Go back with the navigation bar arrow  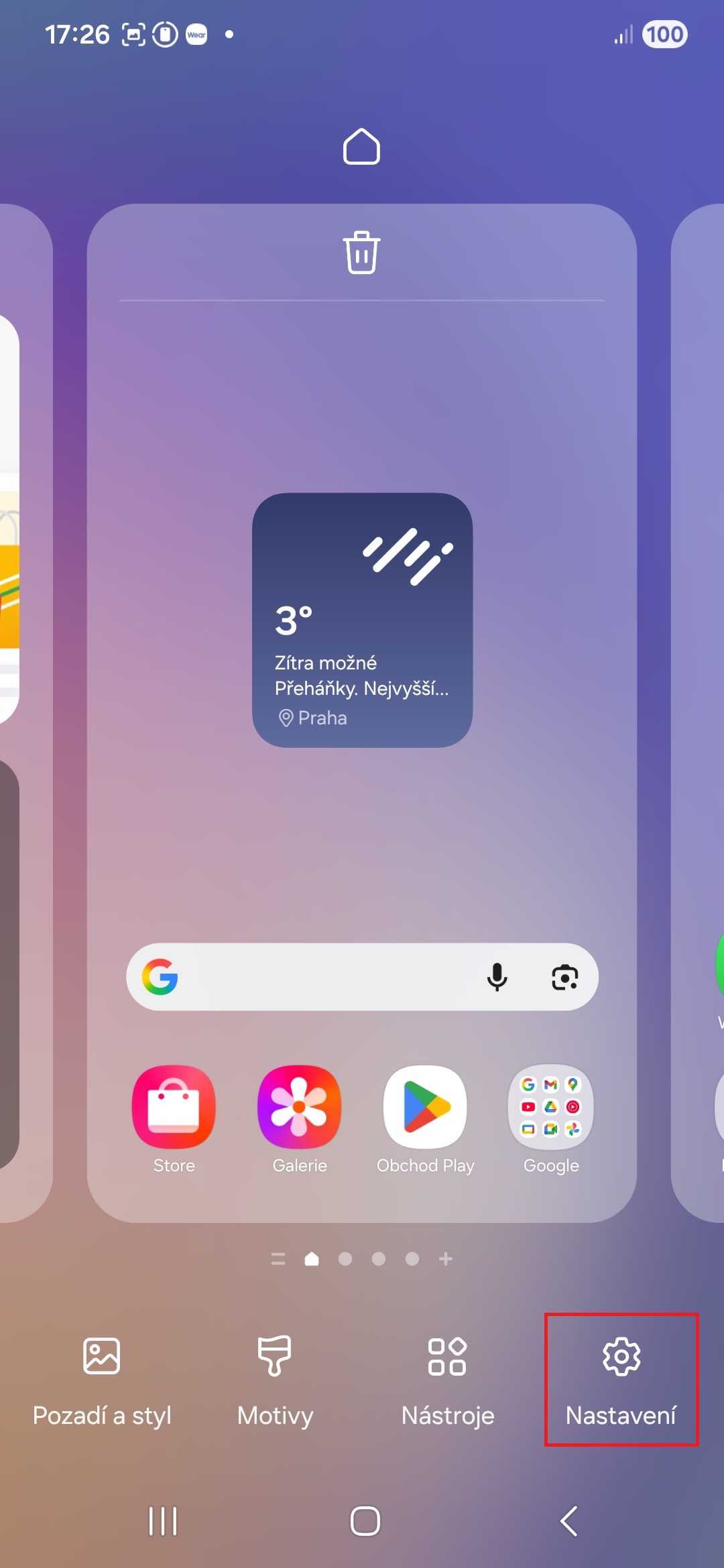[x=568, y=1521]
